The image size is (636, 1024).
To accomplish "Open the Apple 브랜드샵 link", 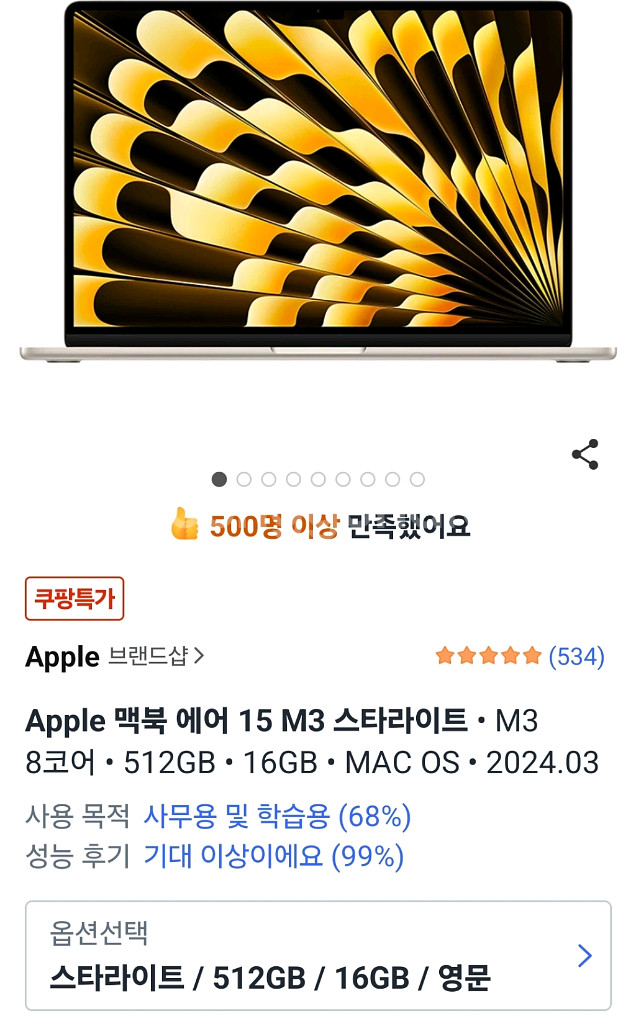I will 115,657.
